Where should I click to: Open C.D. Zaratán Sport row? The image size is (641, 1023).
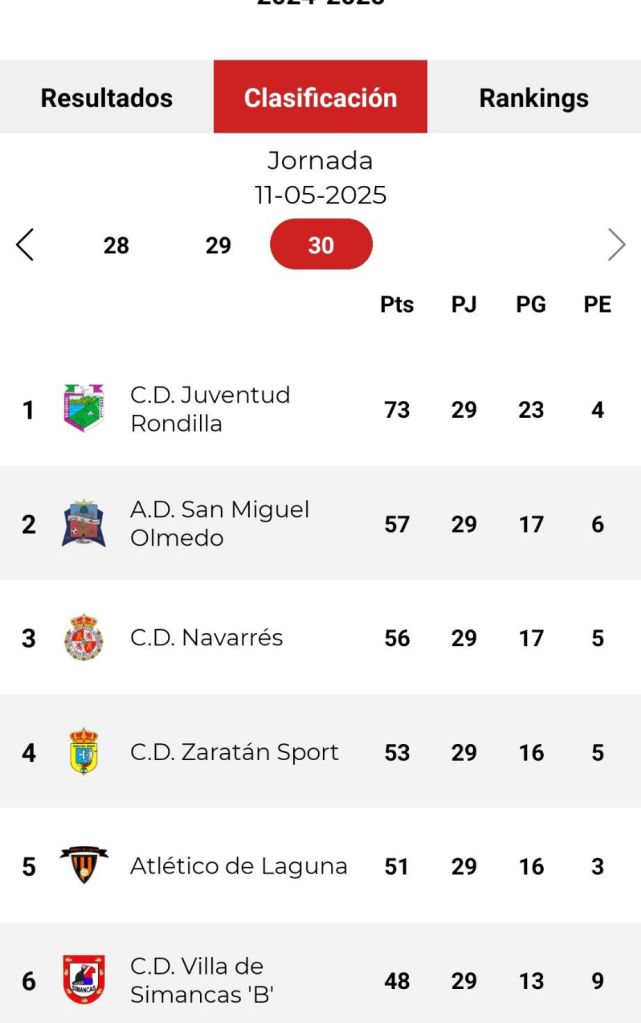tap(234, 752)
